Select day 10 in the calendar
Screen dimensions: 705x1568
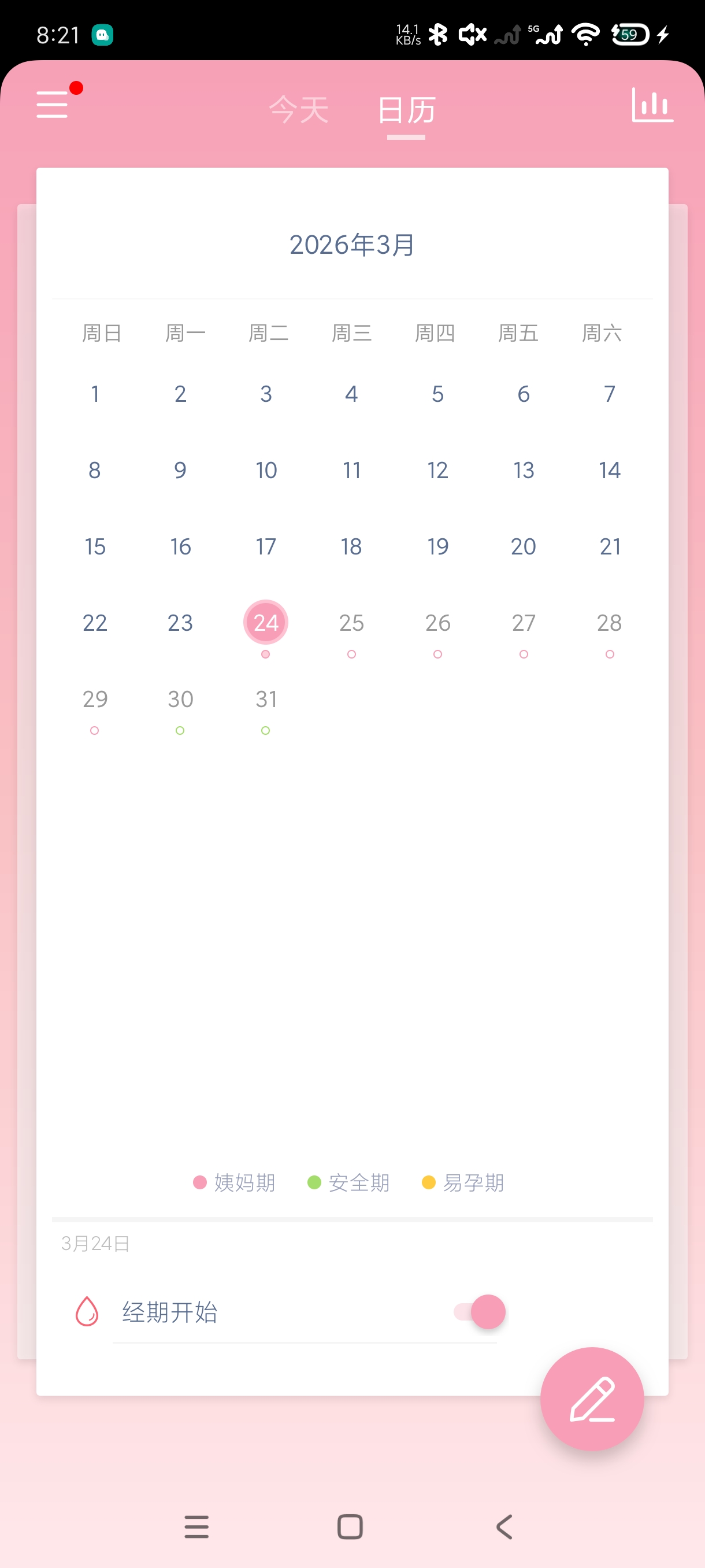(x=266, y=470)
